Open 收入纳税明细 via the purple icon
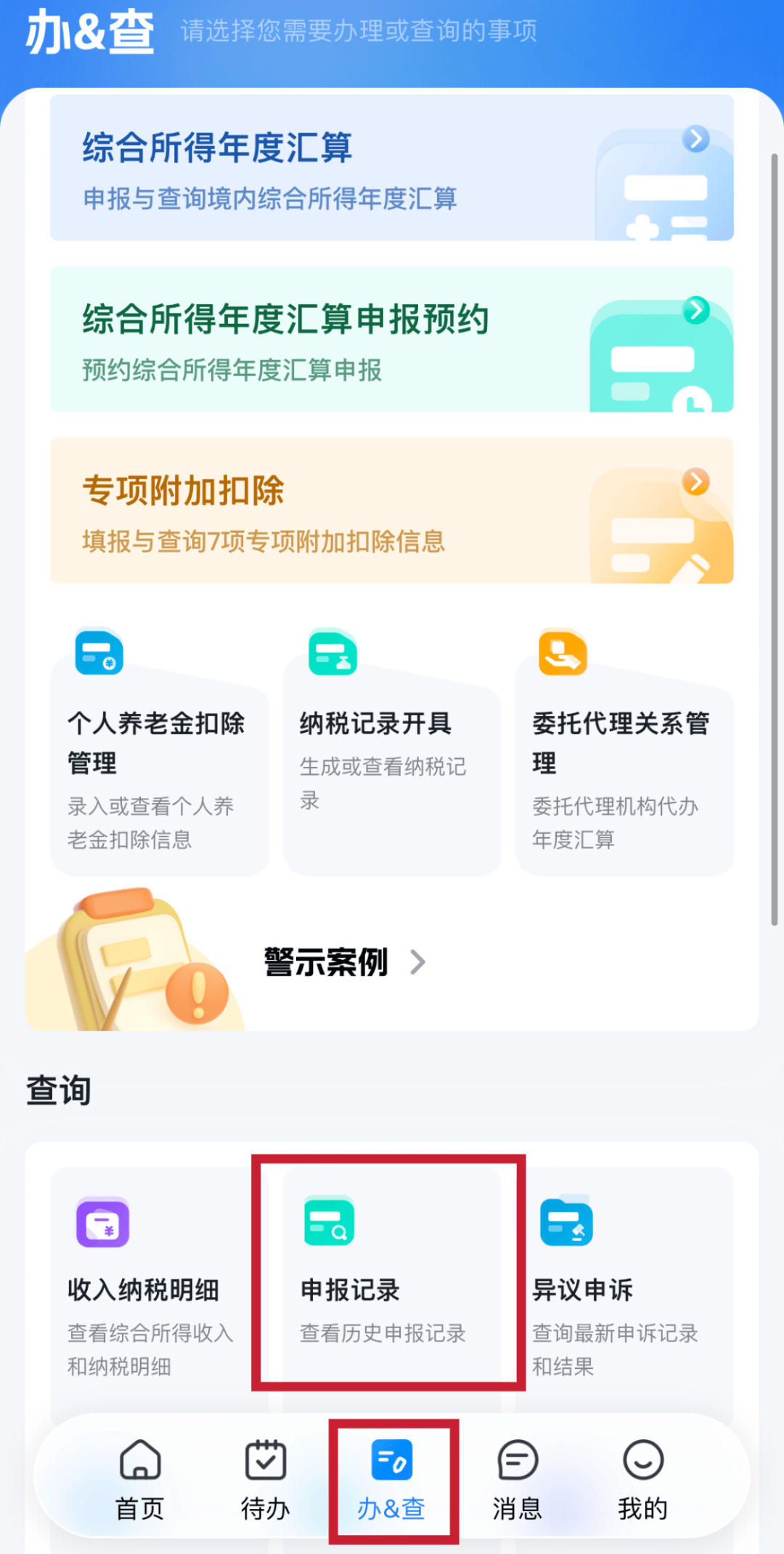This screenshot has width=784, height=1554. (x=102, y=1222)
